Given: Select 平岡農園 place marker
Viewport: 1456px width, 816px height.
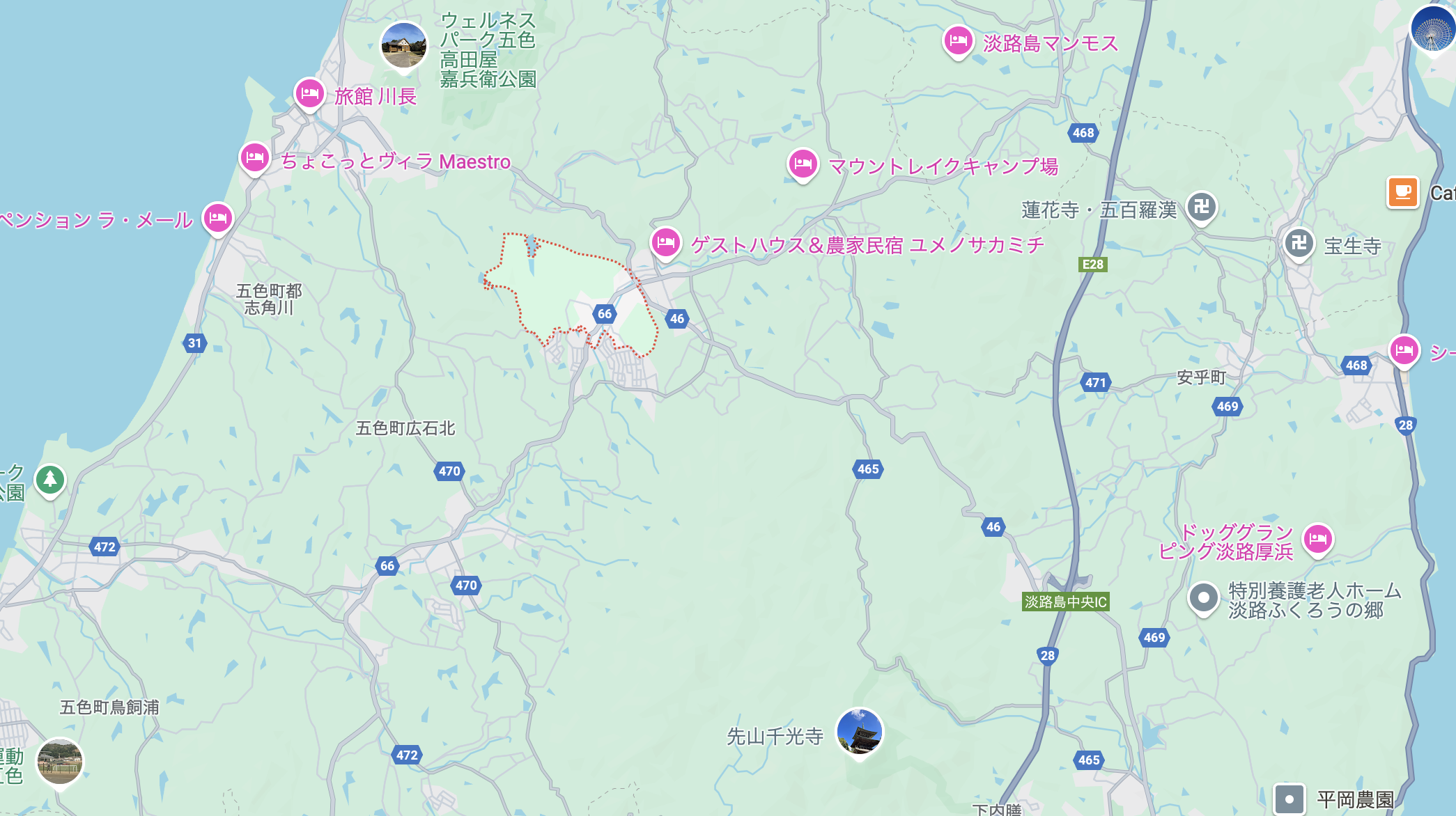Looking at the screenshot, I should pyautogui.click(x=1289, y=799).
